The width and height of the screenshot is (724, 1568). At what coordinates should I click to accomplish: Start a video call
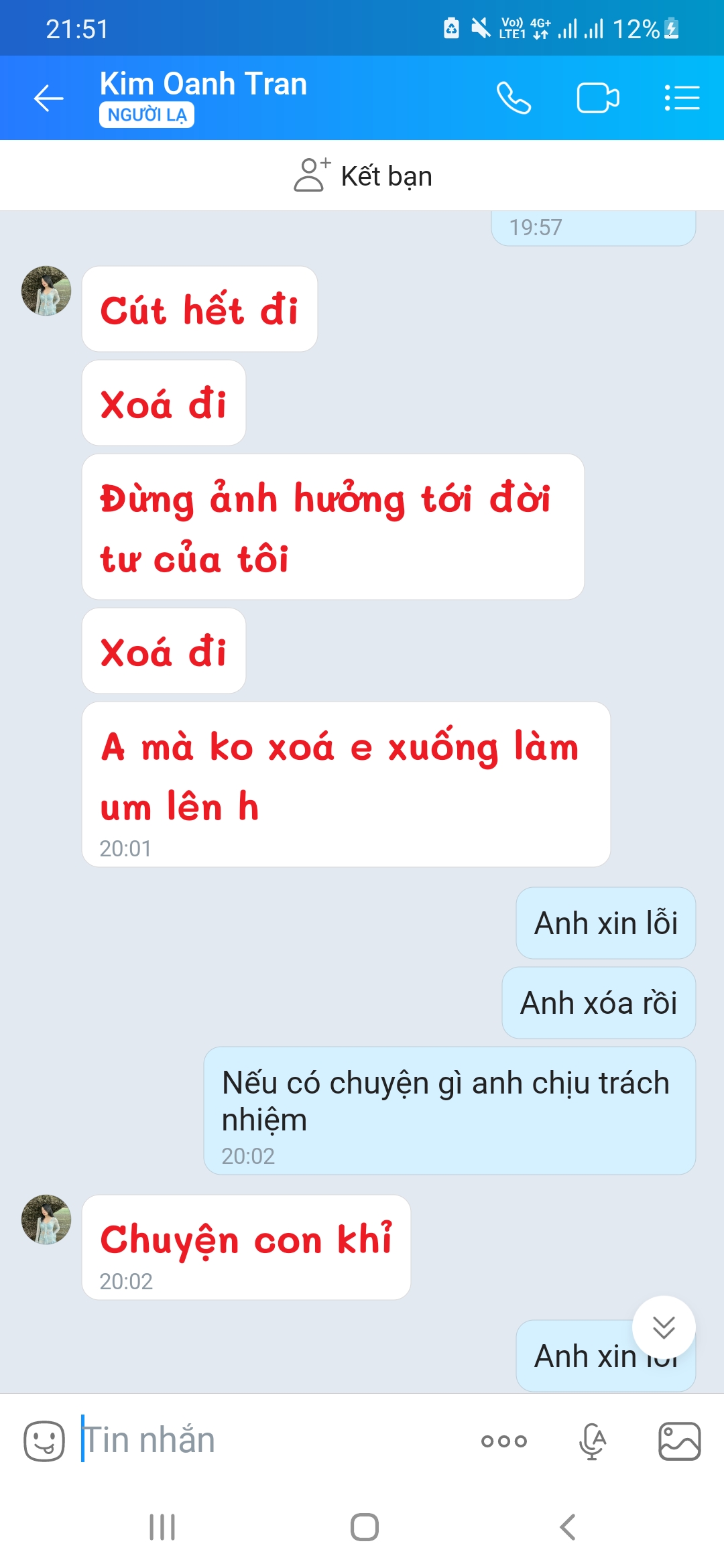(597, 99)
